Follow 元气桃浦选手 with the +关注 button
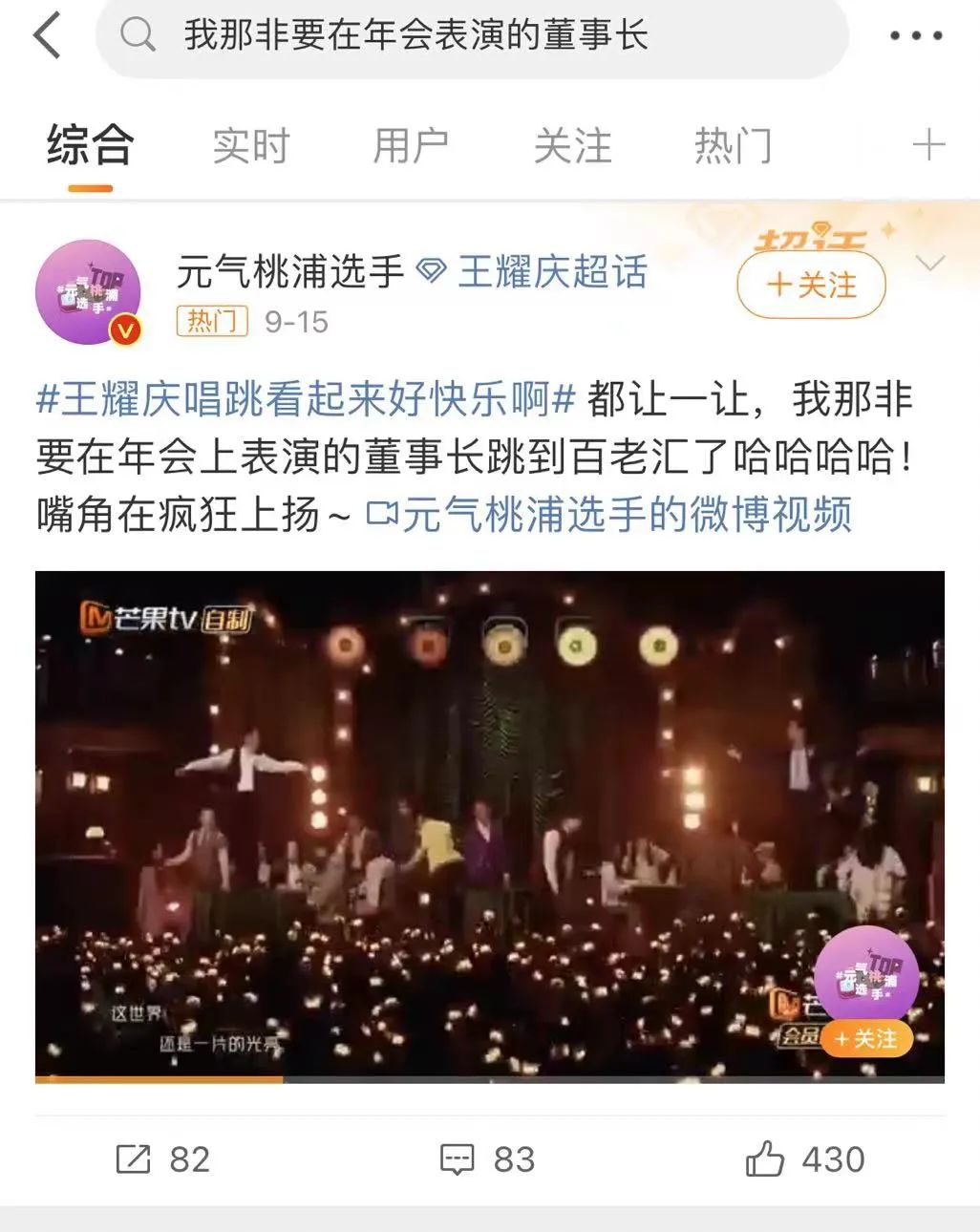This screenshot has width=980, height=1232. pyautogui.click(x=811, y=285)
